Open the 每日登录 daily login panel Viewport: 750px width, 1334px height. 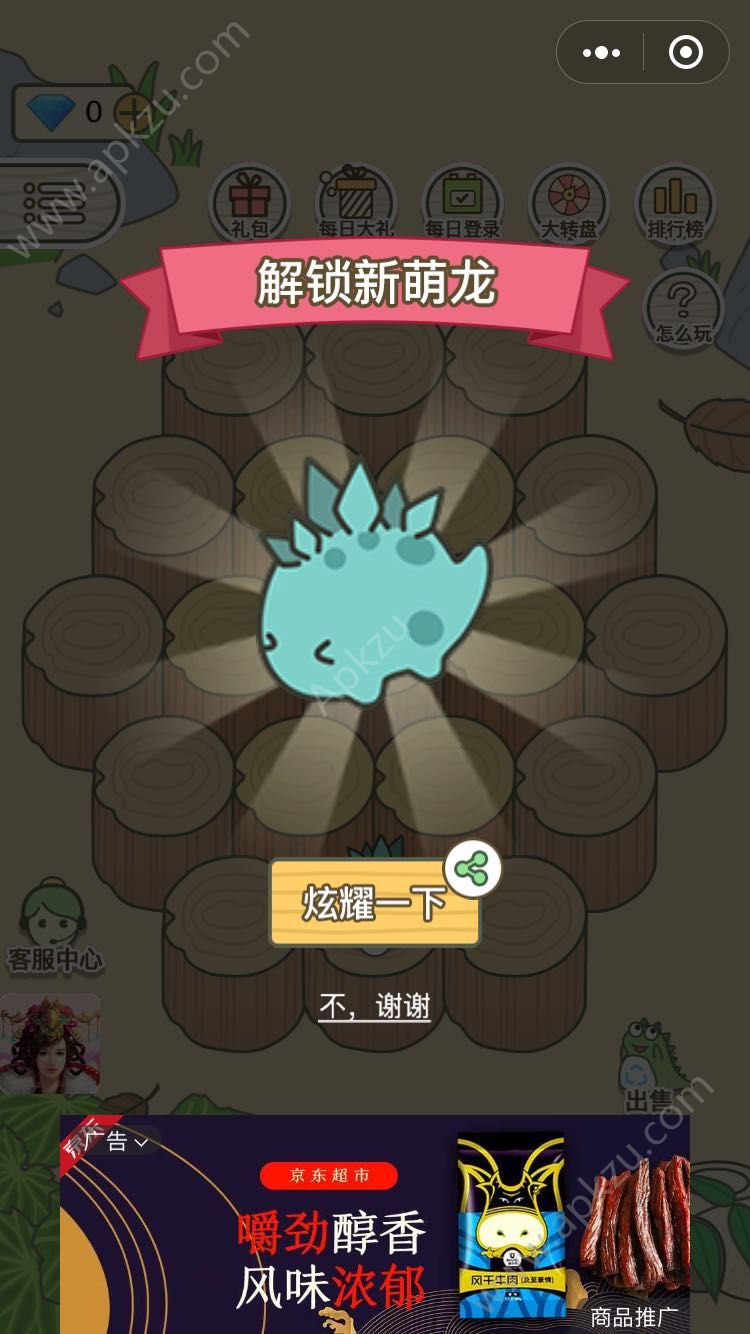click(463, 204)
